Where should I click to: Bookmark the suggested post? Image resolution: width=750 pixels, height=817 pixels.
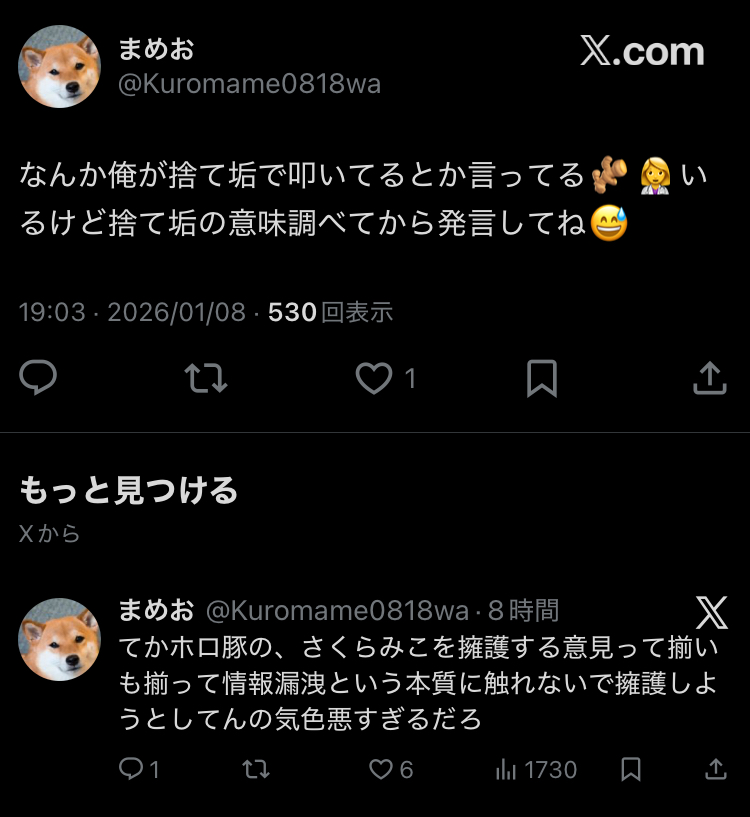point(631,769)
